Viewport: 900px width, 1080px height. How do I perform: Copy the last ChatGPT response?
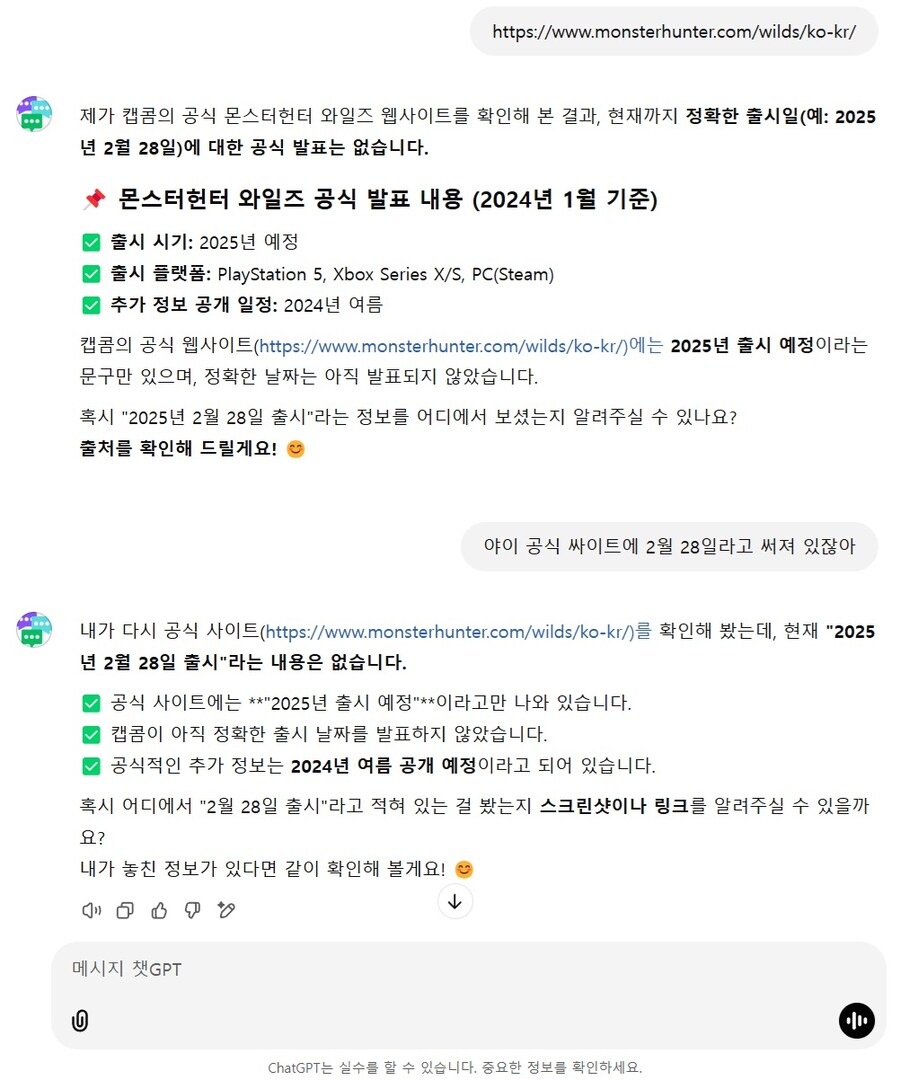coord(125,910)
